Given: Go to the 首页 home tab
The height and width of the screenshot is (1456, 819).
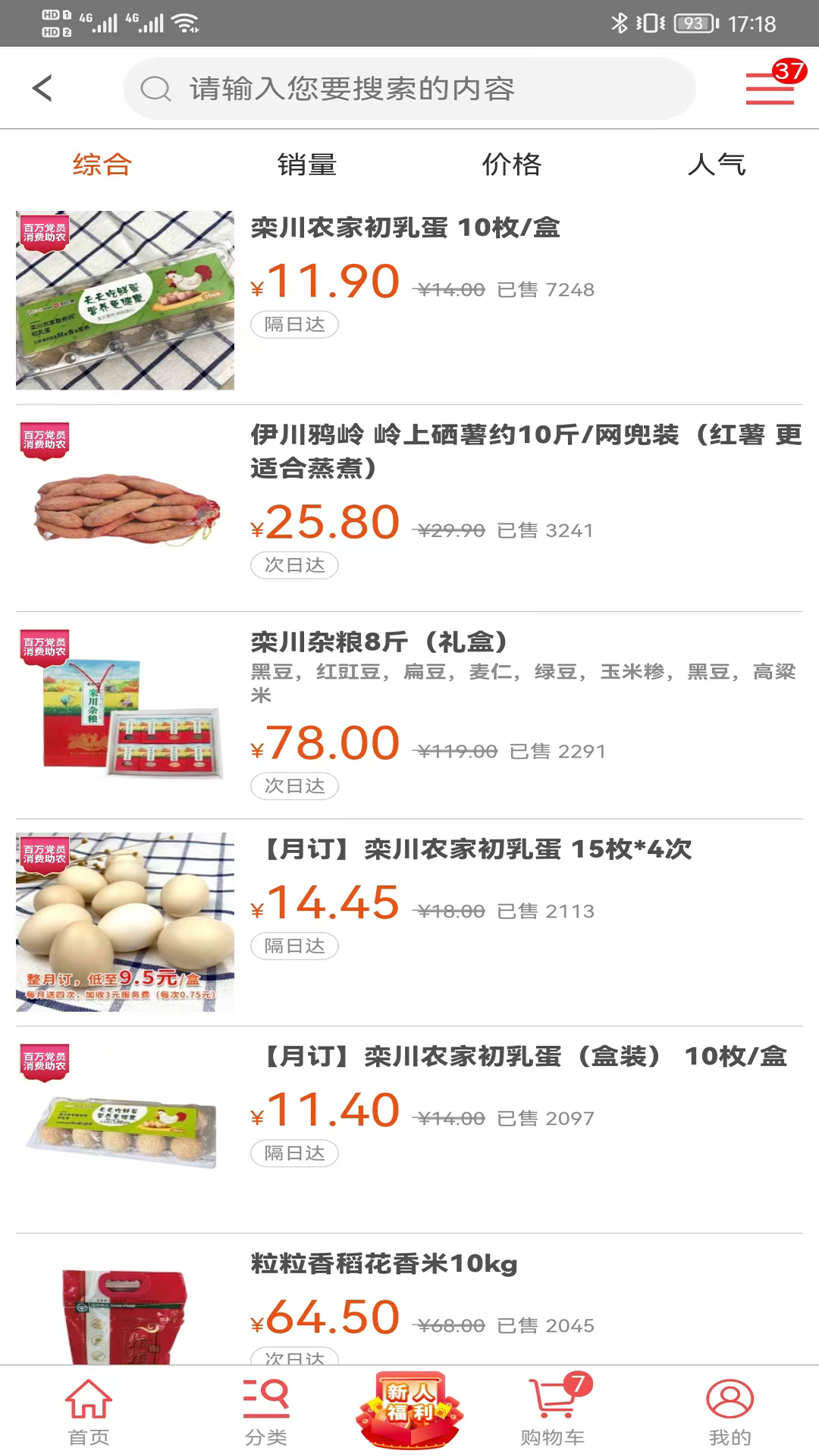Looking at the screenshot, I should coord(89,1410).
